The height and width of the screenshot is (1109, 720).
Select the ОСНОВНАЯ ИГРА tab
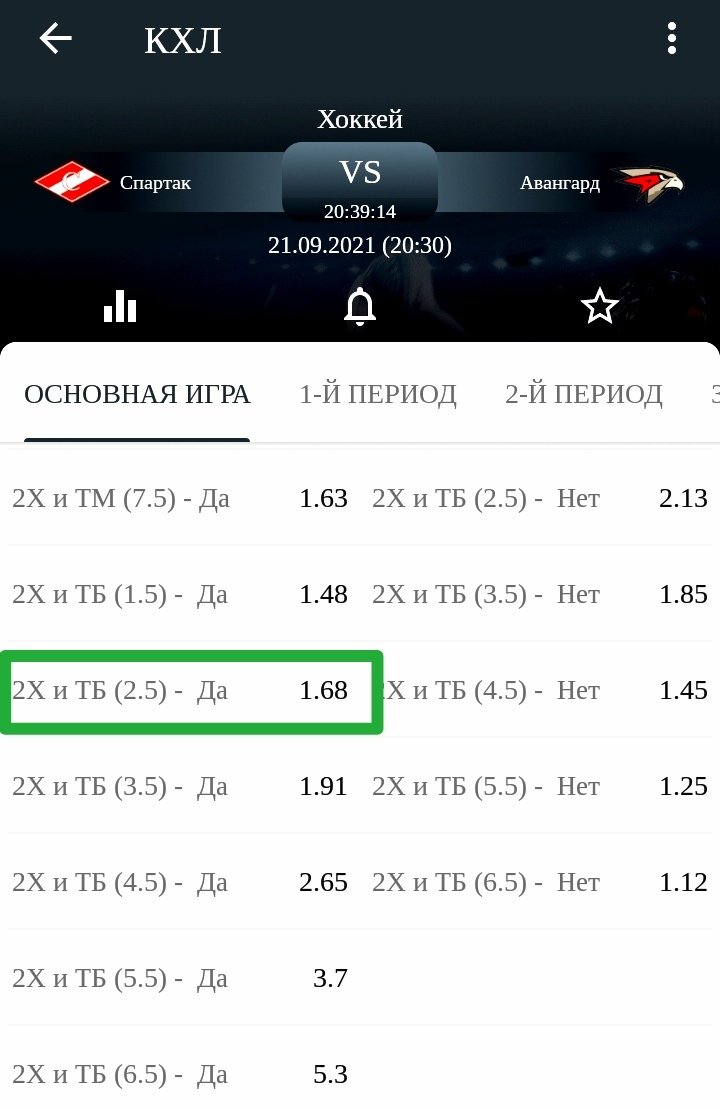(137, 394)
